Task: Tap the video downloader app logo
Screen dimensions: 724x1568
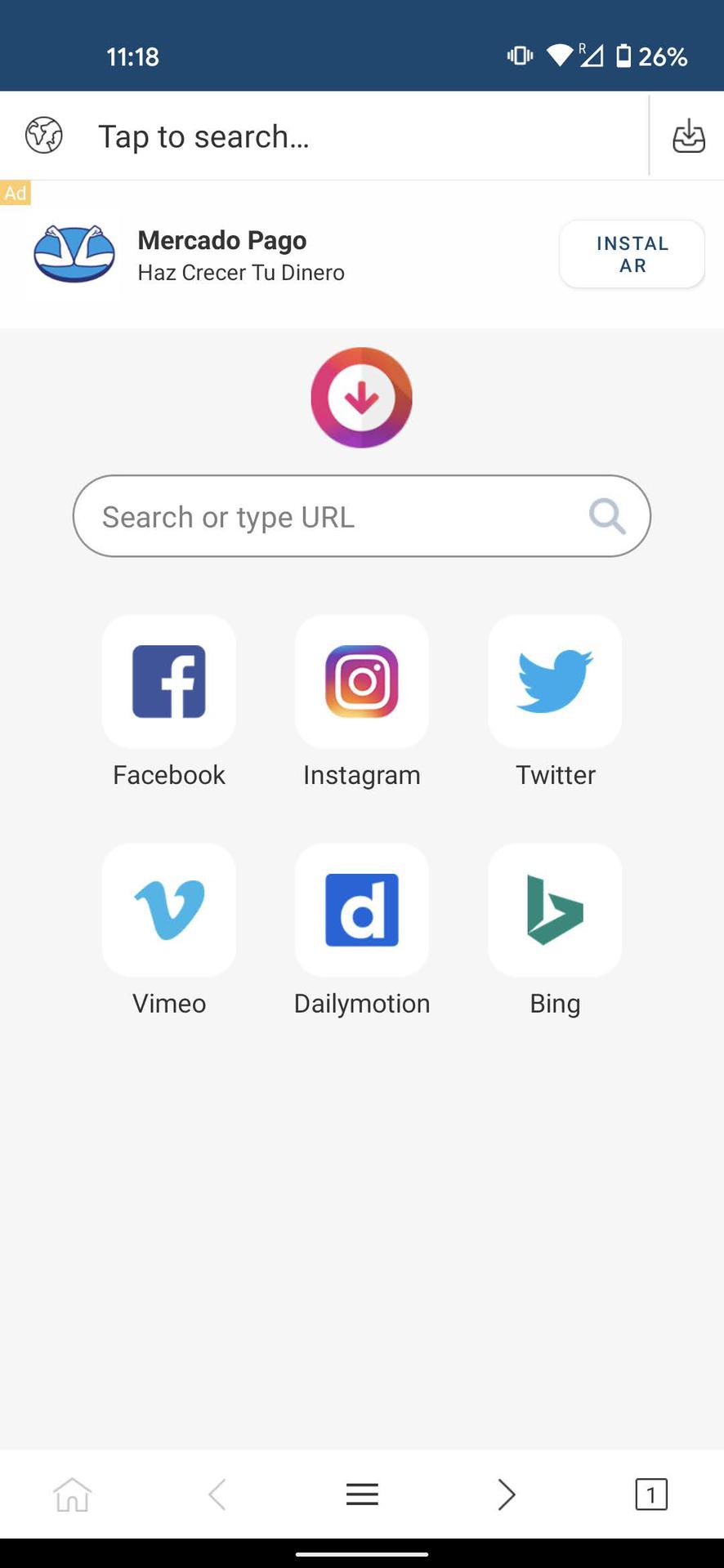Action: pos(361,398)
